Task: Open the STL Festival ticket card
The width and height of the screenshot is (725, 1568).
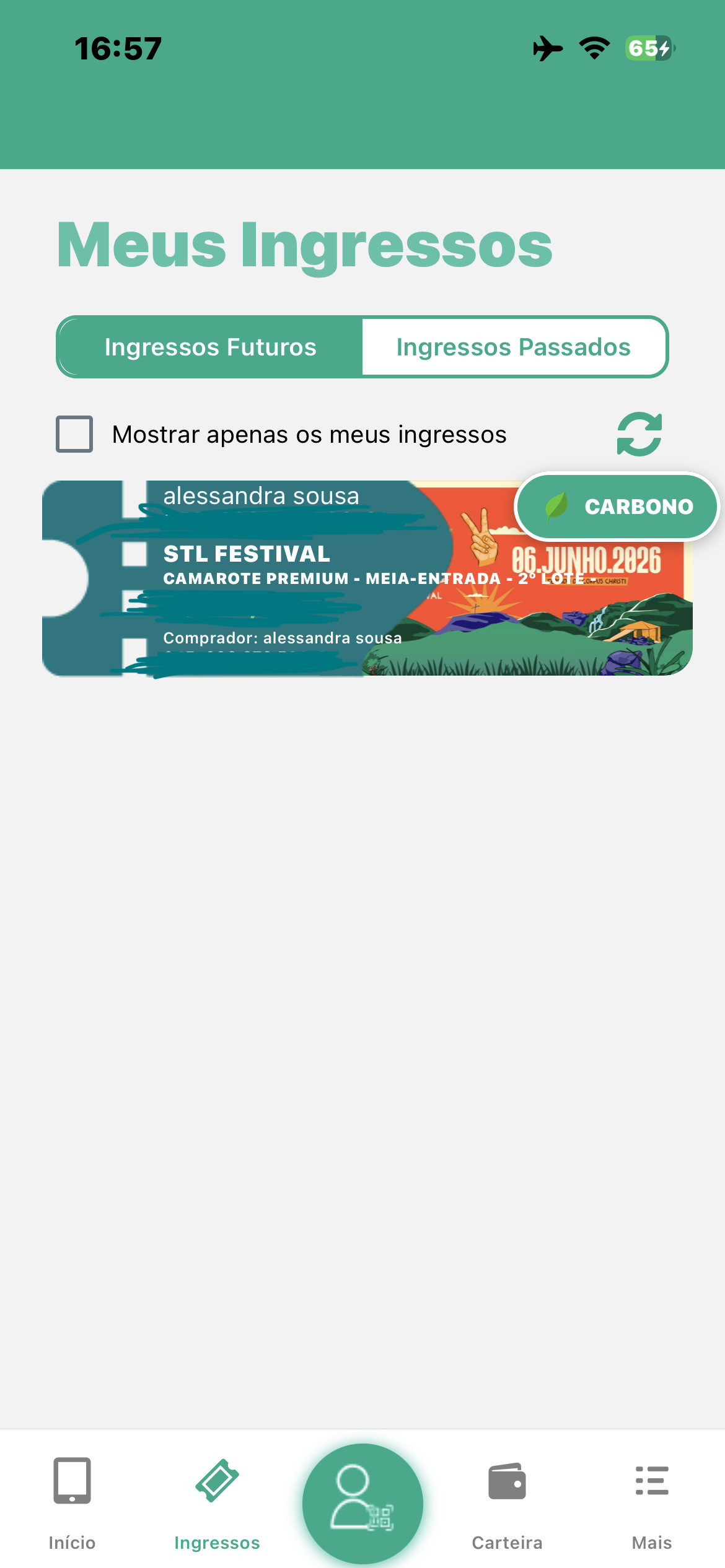Action: tap(310, 595)
